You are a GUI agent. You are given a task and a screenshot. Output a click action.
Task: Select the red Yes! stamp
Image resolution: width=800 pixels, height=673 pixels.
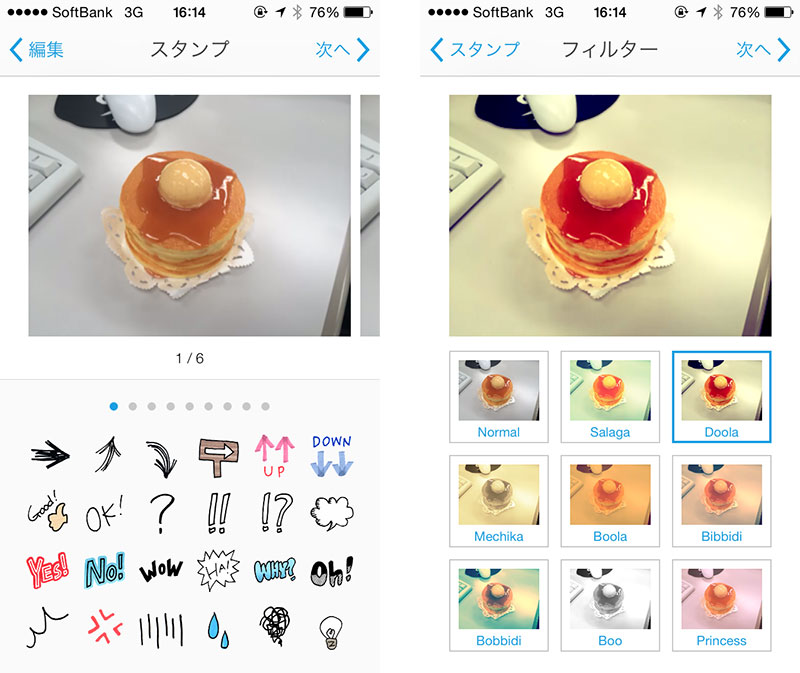tap(47, 569)
